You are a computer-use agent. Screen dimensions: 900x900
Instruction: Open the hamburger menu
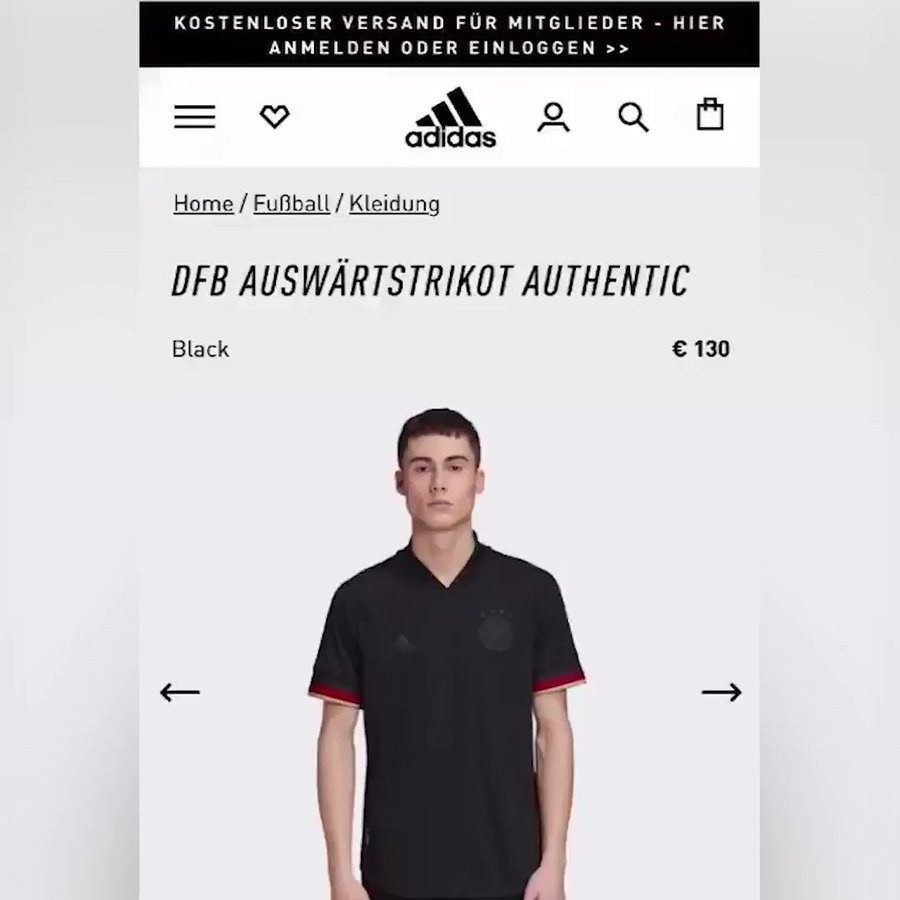(194, 117)
